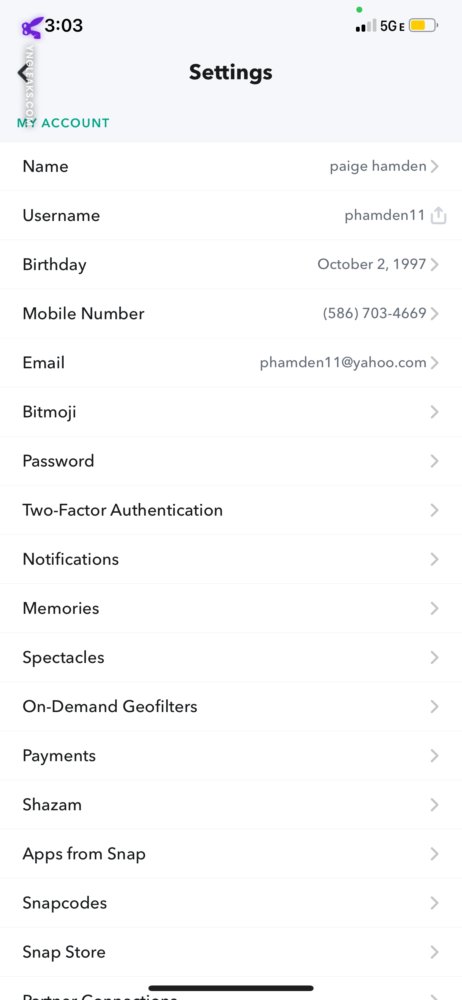
Task: Open the Snap Store row
Action: 231,952
